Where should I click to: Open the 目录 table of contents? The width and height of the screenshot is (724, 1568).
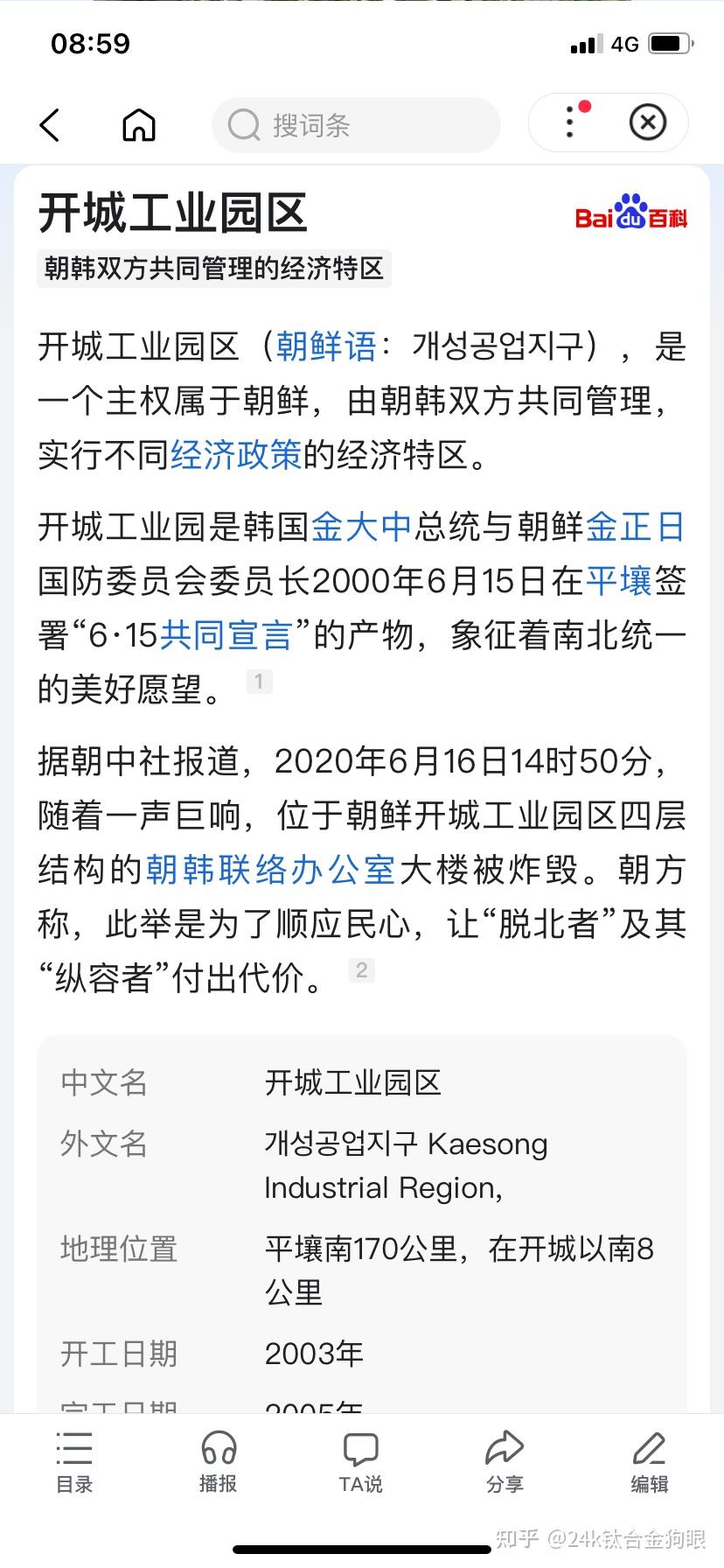(74, 1462)
